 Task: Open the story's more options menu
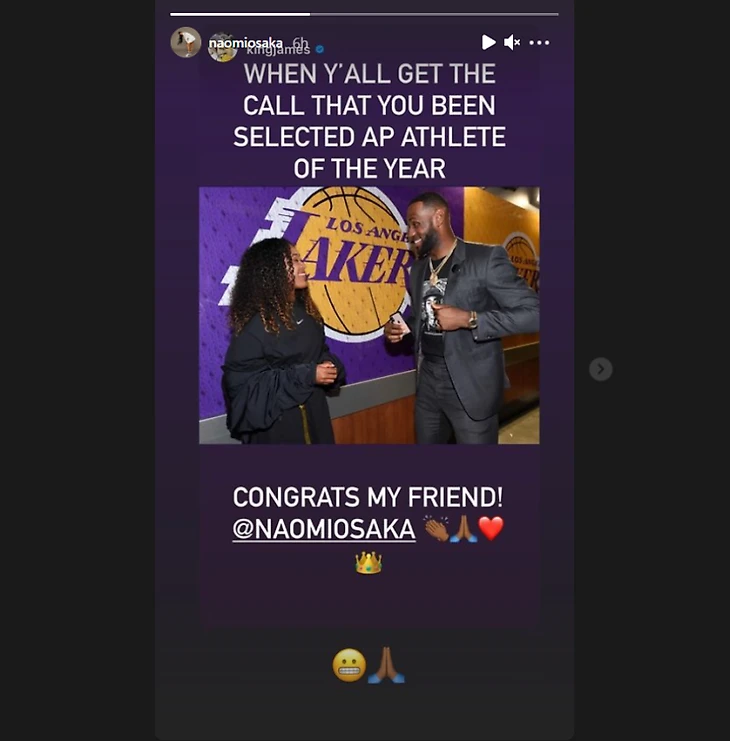coord(539,43)
